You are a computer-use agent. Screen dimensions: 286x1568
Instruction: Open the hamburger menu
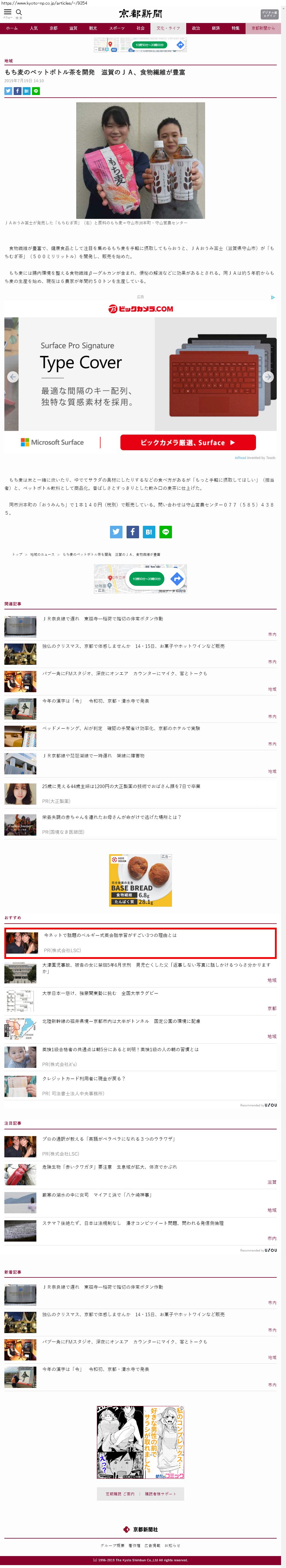[x=8, y=13]
